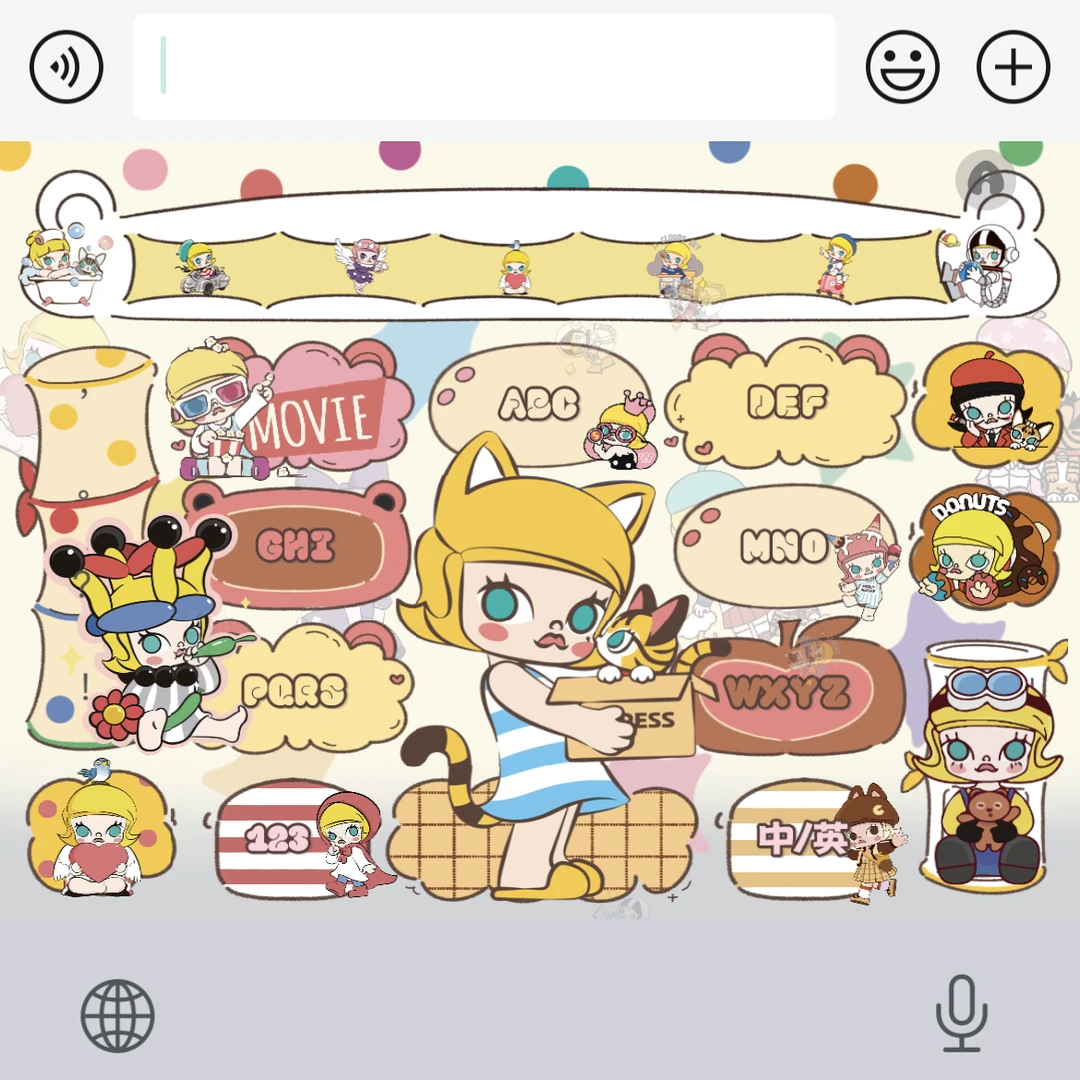Select the MNO key
Viewport: 1080px width, 1080px height.
[783, 546]
